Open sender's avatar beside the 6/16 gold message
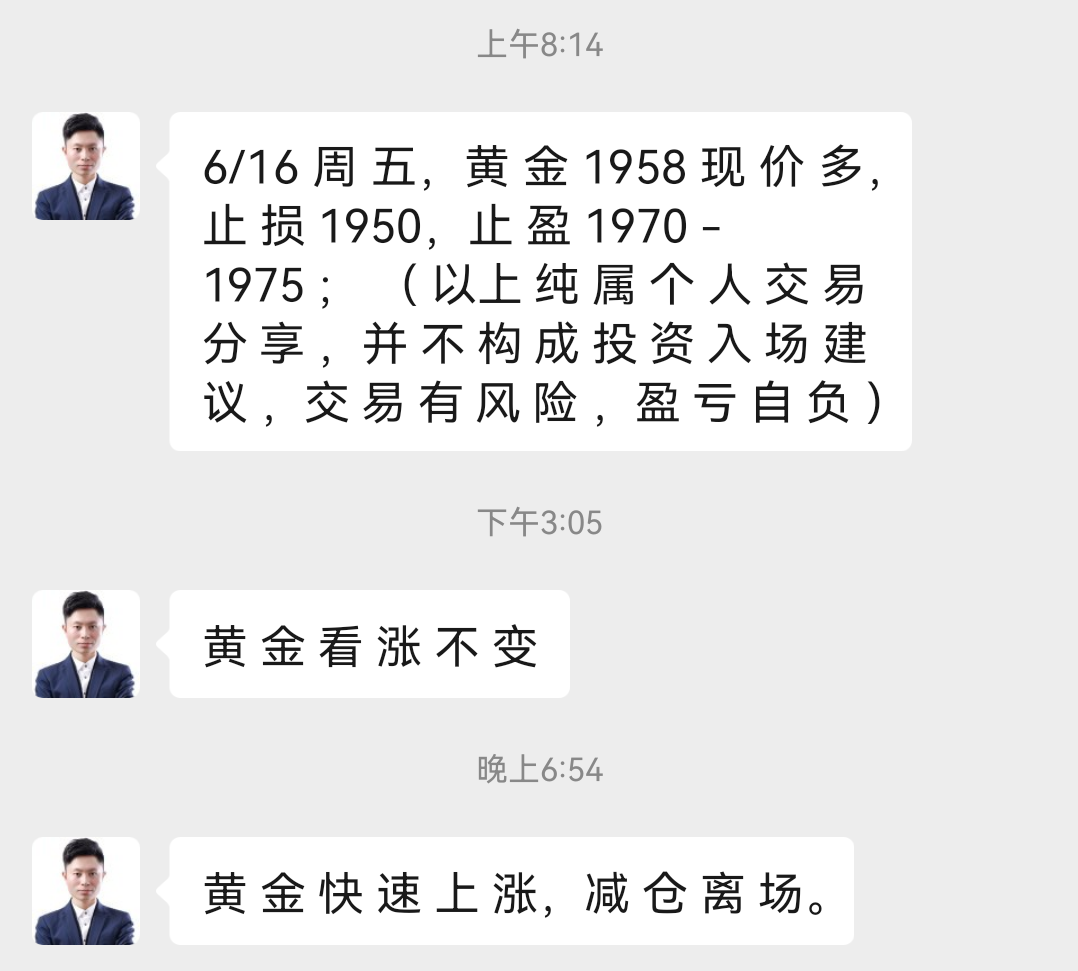This screenshot has height=971, width=1078. [x=85, y=166]
